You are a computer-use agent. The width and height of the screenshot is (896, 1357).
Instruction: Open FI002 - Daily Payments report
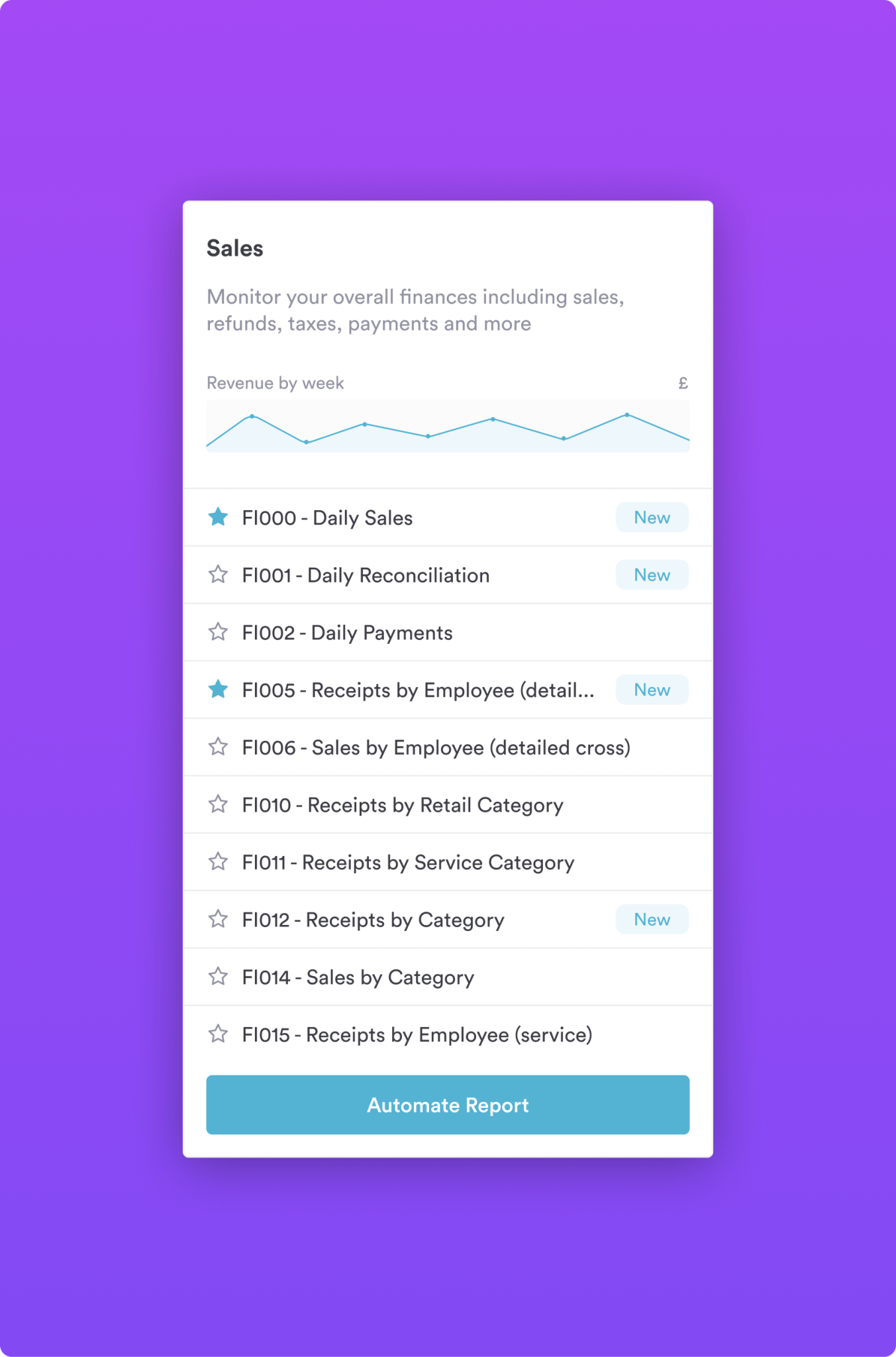[347, 633]
